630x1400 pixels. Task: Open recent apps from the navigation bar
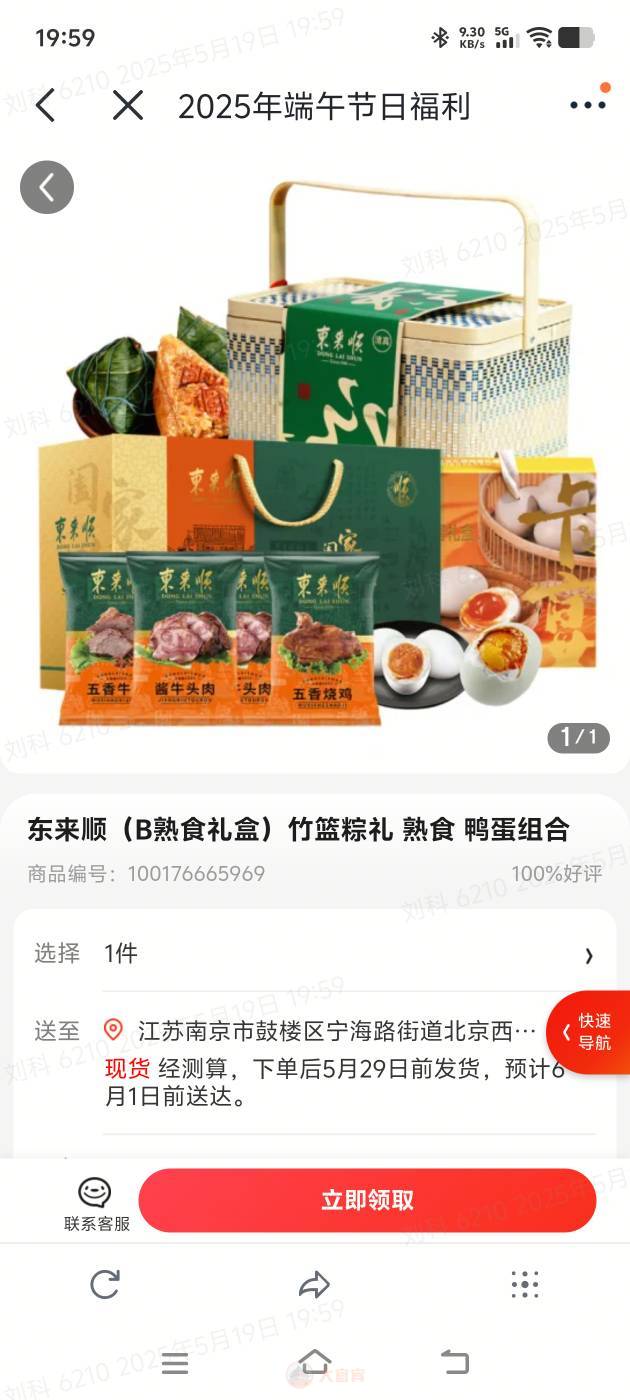point(175,1362)
